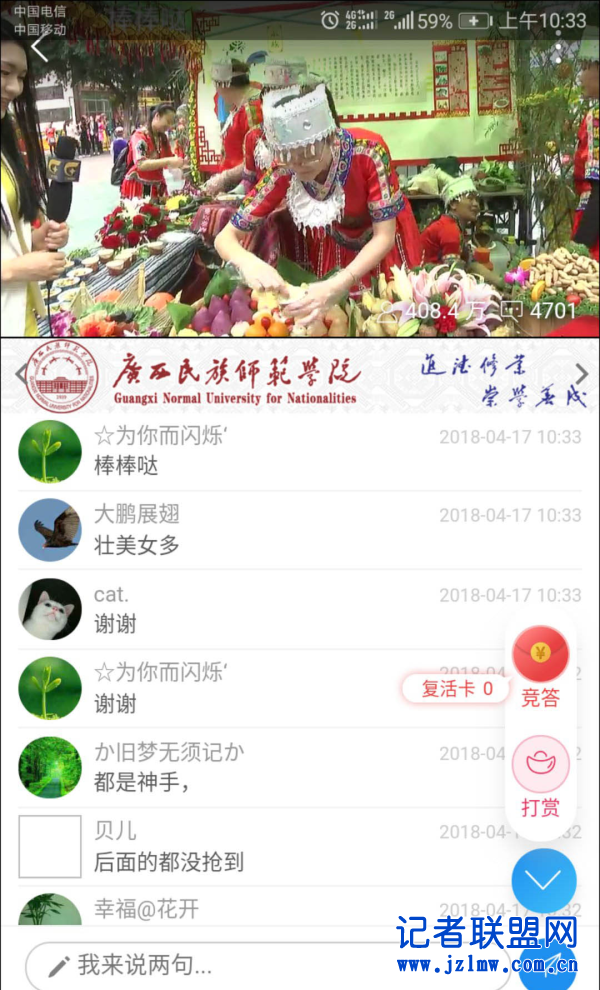Open the avatar of 旧梦无须记
This screenshot has height=990, width=600.
[x=50, y=768]
